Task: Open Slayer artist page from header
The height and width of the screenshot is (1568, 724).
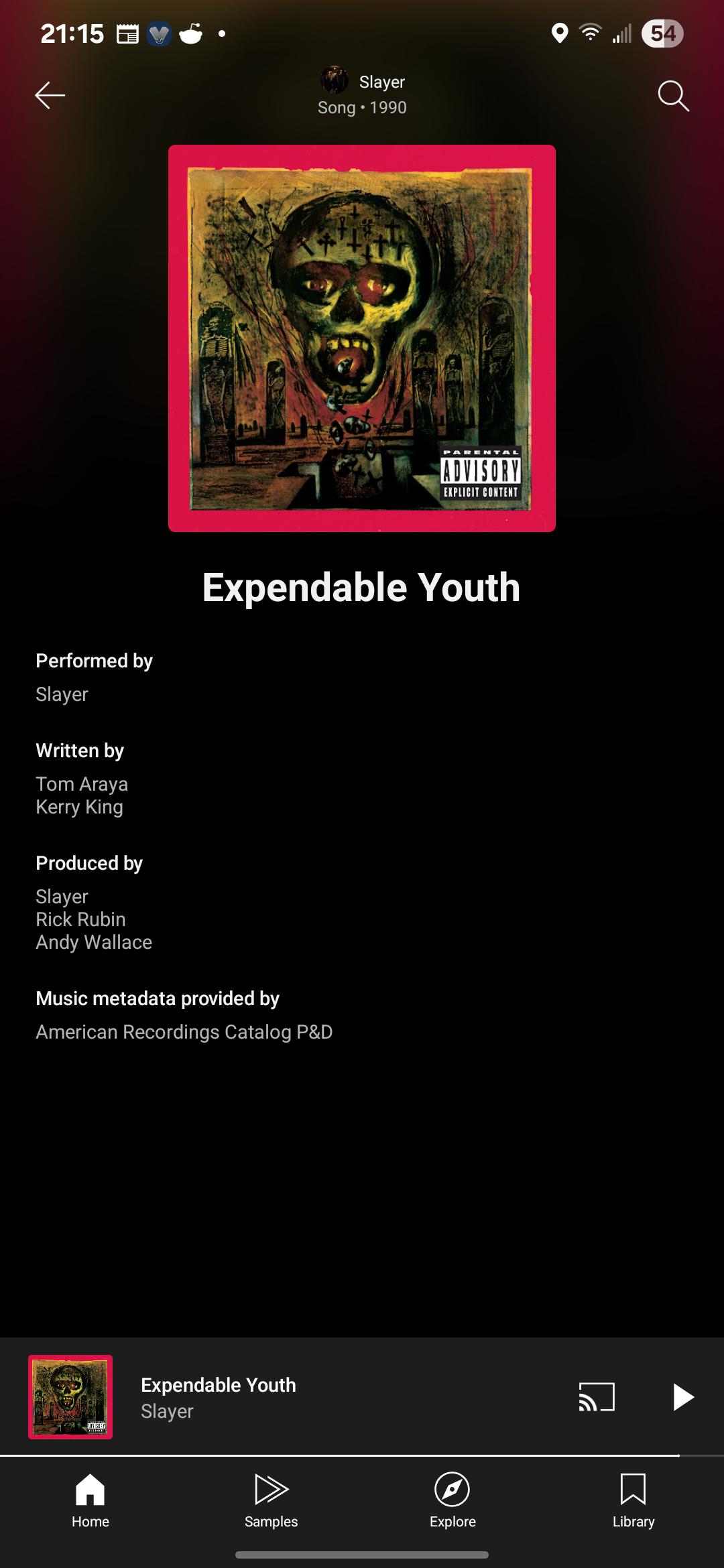Action: tap(362, 82)
